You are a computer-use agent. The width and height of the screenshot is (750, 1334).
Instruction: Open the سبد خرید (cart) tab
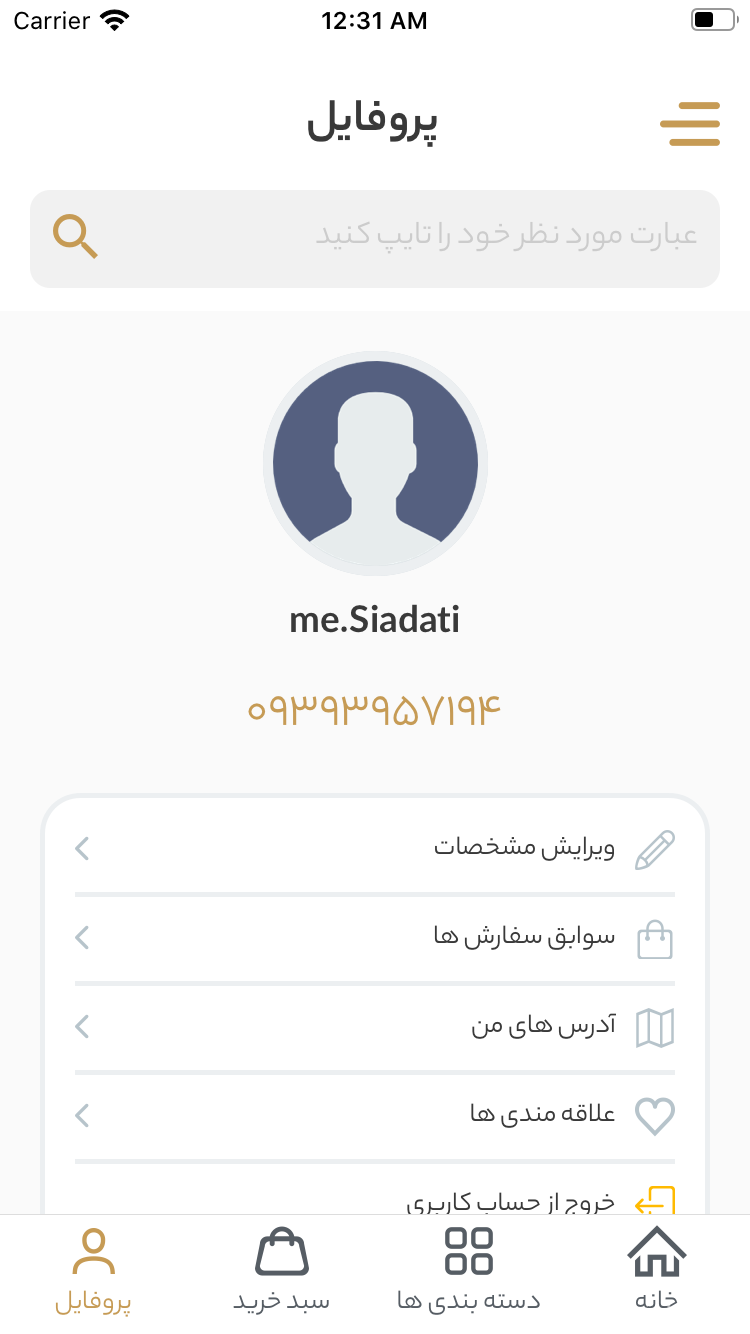tap(282, 1270)
